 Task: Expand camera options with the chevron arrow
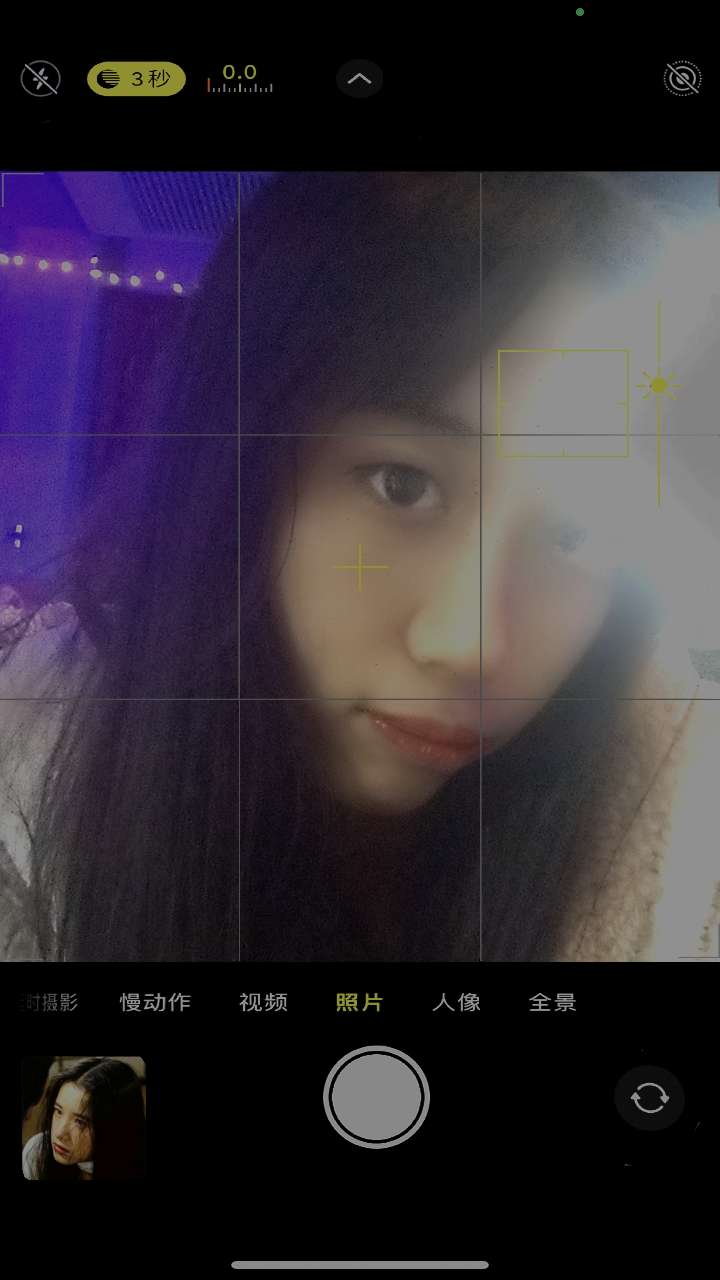pos(360,78)
